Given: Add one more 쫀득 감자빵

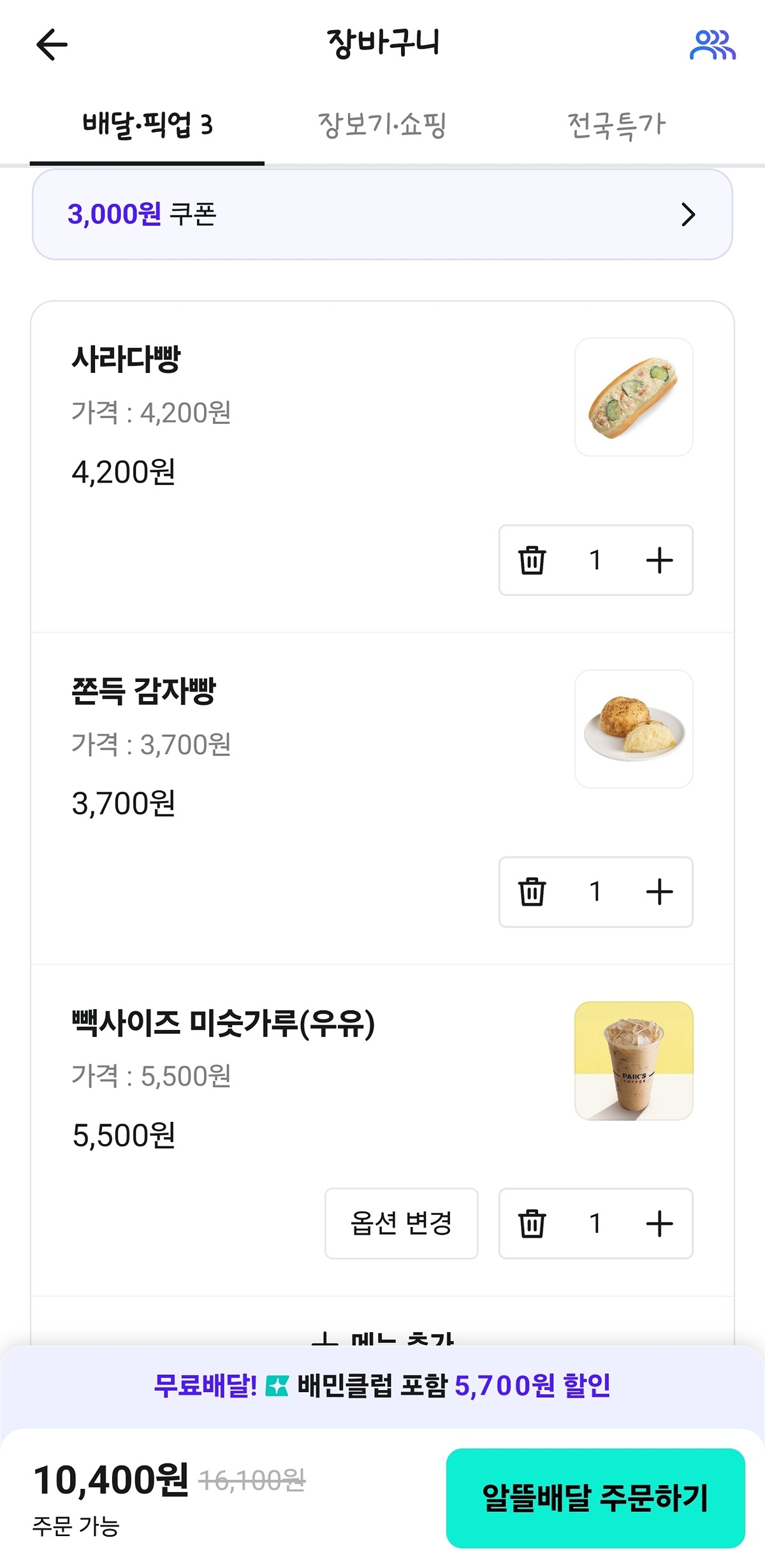Looking at the screenshot, I should click(x=659, y=892).
